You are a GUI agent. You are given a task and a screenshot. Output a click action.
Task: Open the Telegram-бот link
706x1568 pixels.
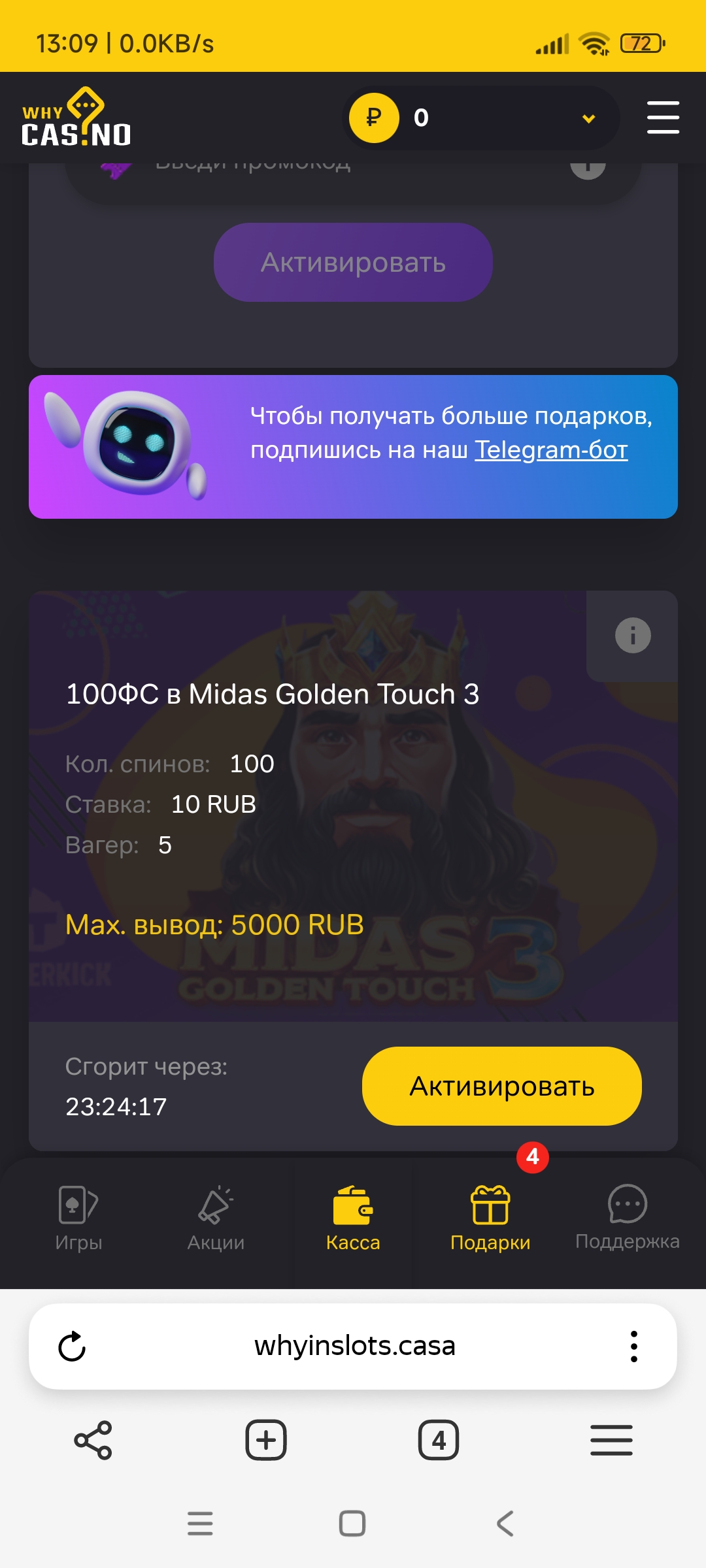pyautogui.click(x=550, y=450)
